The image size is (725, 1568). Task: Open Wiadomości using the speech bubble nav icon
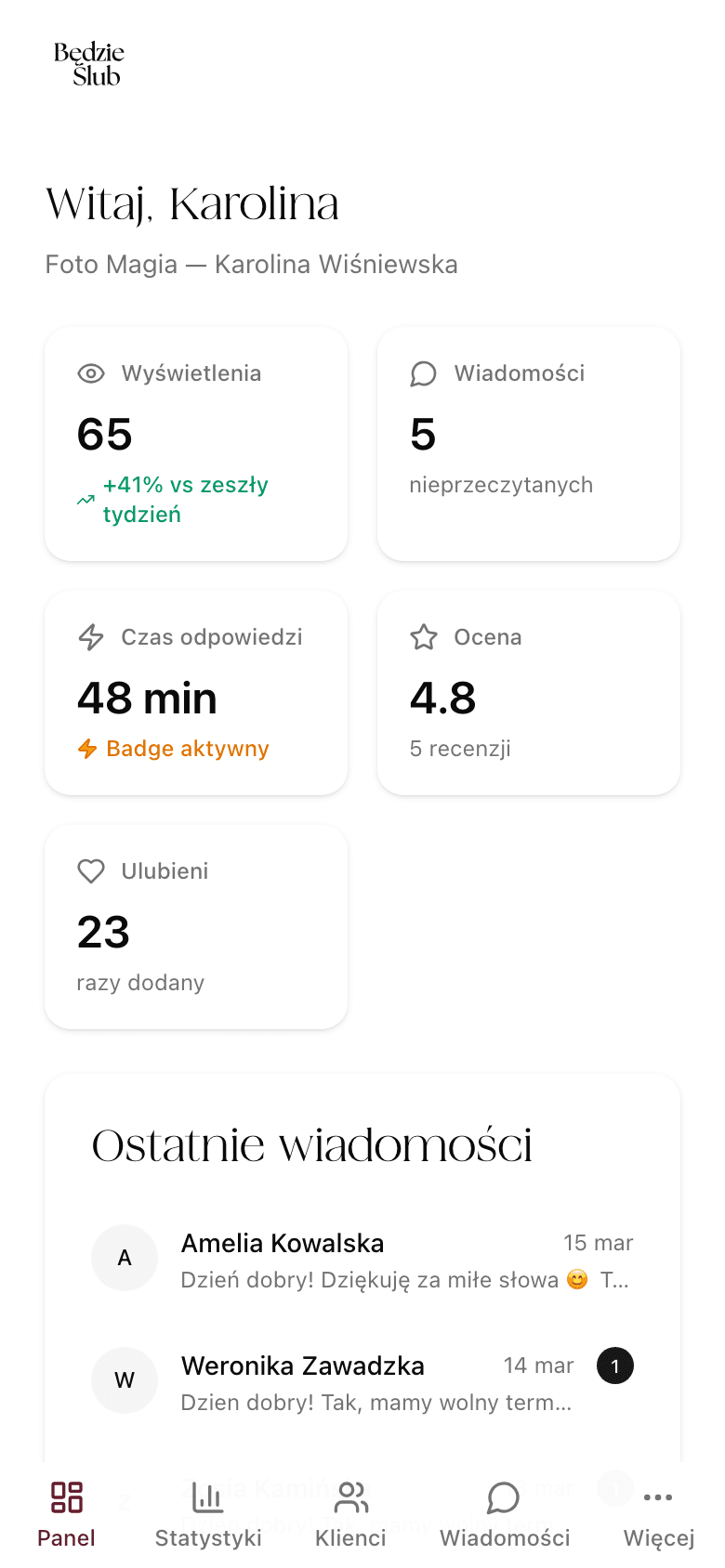503,1497
